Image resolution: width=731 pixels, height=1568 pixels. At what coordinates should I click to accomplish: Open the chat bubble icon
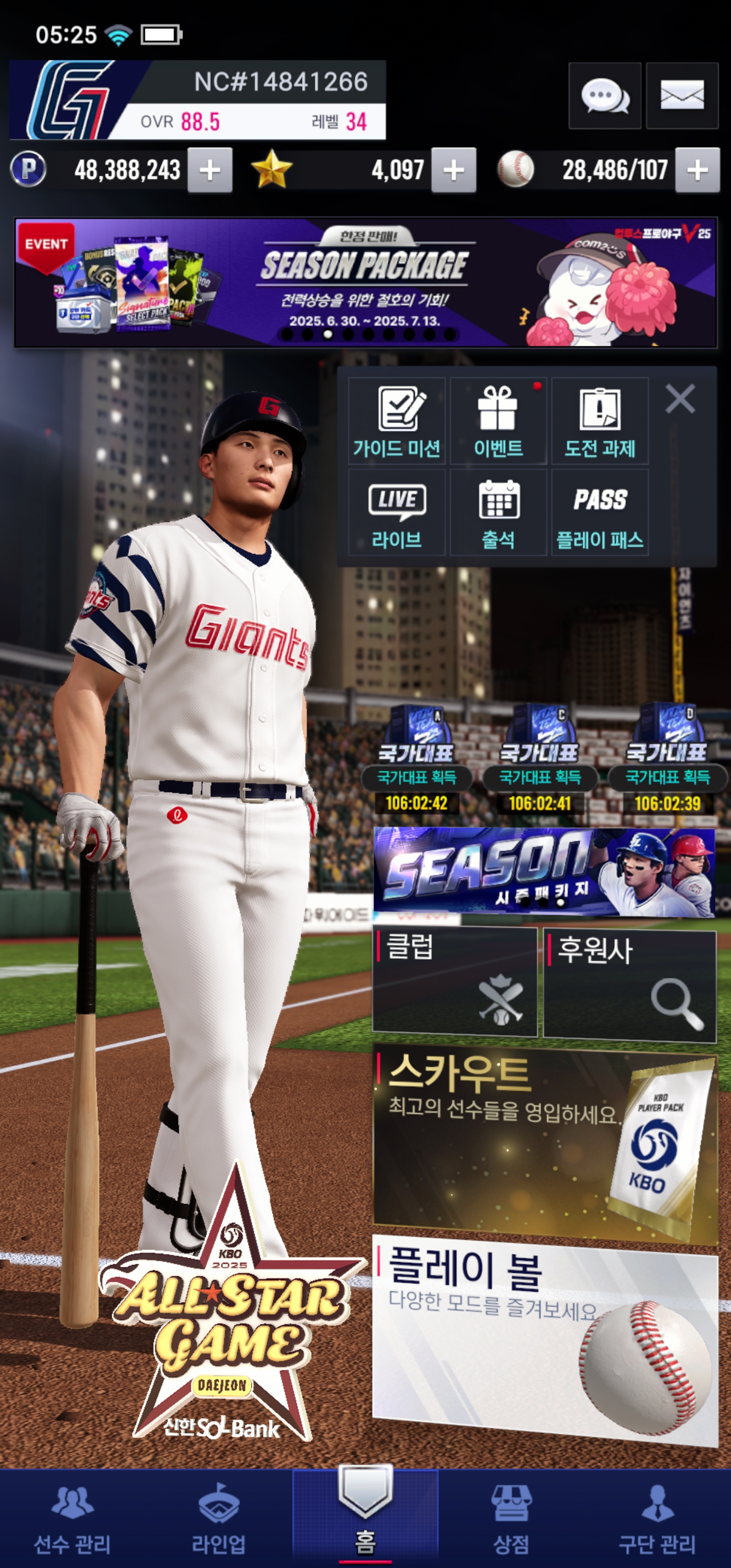tap(604, 96)
